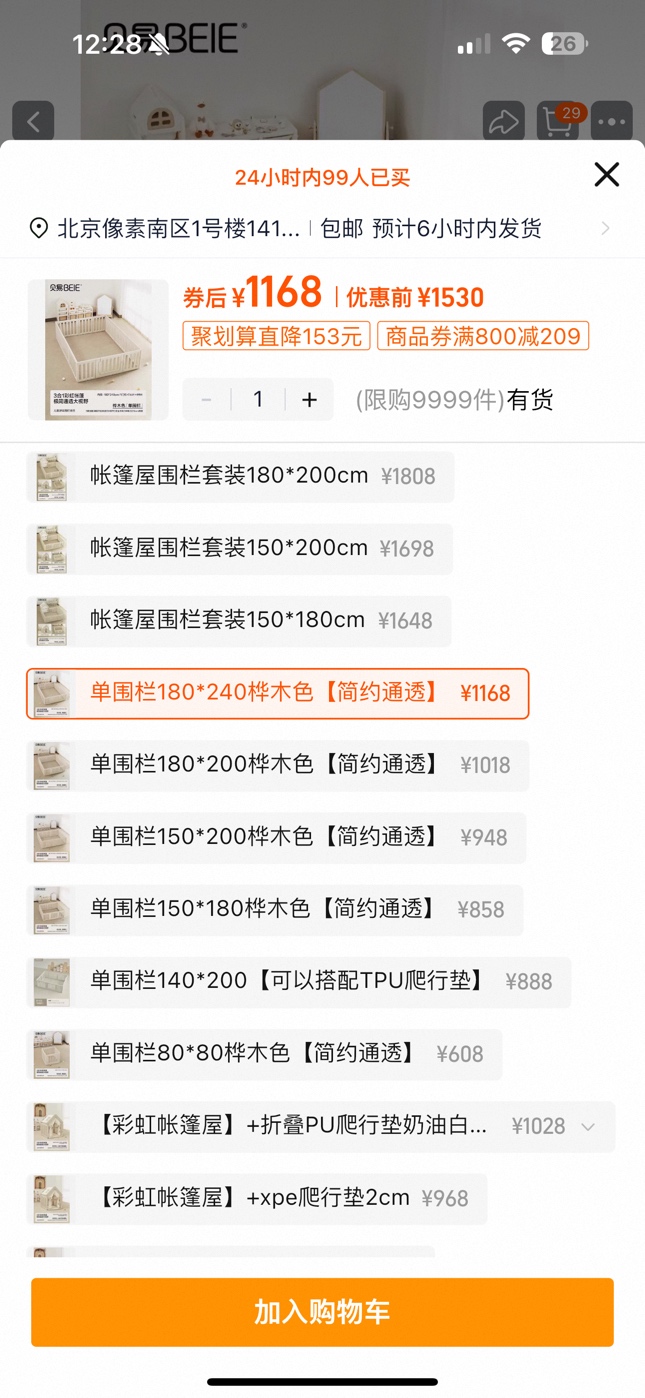Open delivery address 北京像素南区 row

[320, 228]
